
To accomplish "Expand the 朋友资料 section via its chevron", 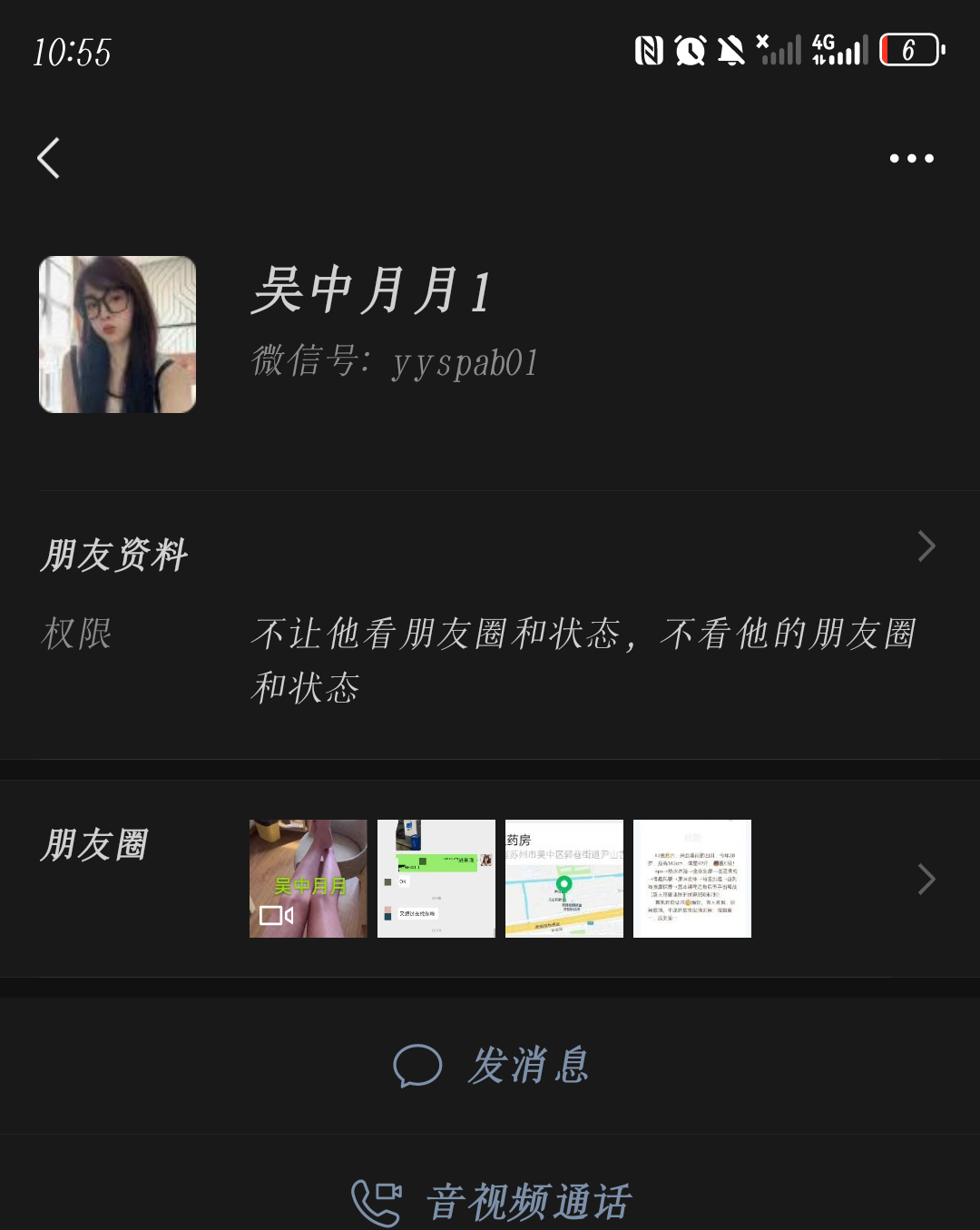I will pyautogui.click(x=926, y=546).
